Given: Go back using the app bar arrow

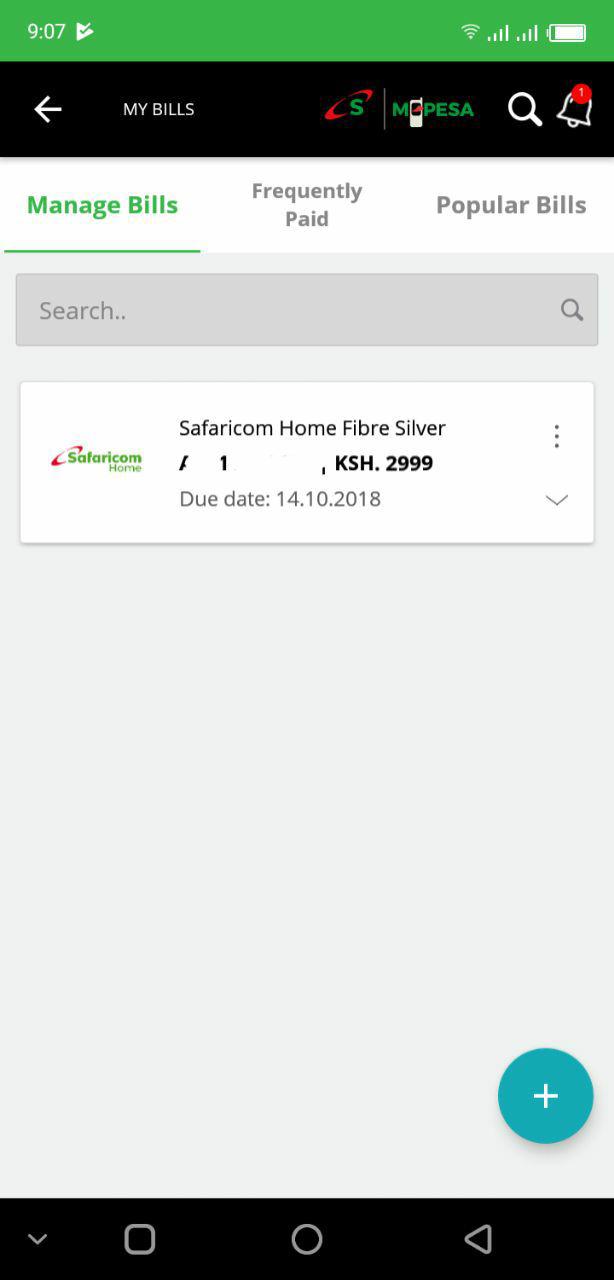Looking at the screenshot, I should (x=48, y=109).
